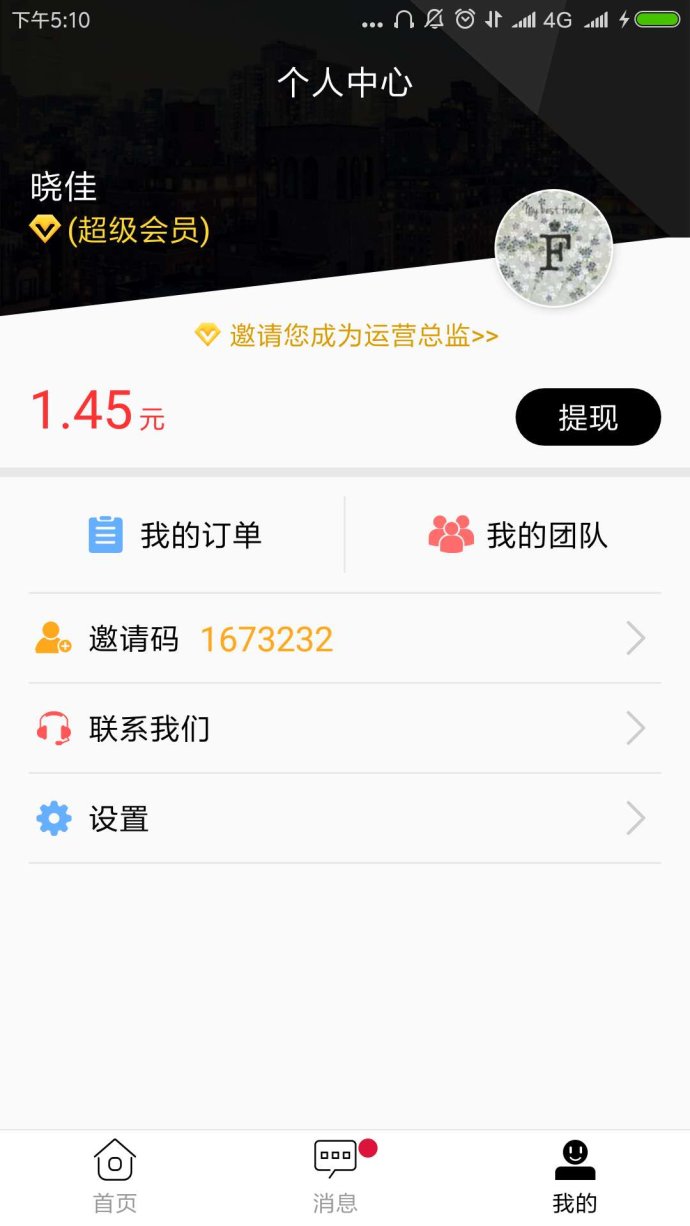The height and width of the screenshot is (1226, 690).
Task: Select the 我的 profile tab
Action: 574,1176
